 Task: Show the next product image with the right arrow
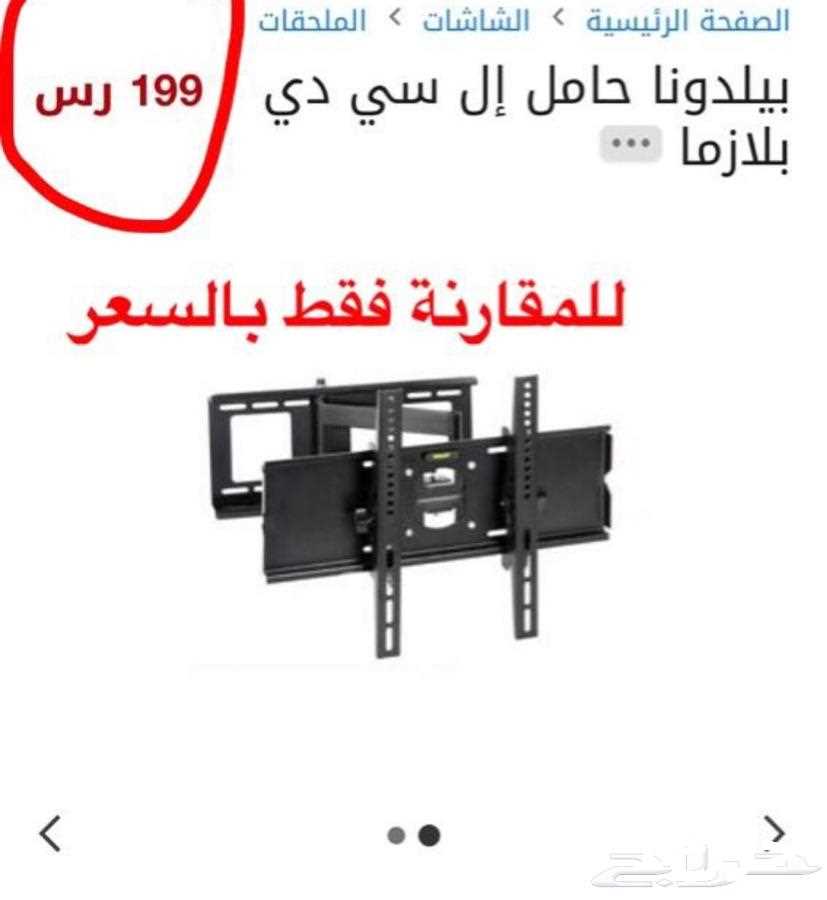click(x=774, y=830)
